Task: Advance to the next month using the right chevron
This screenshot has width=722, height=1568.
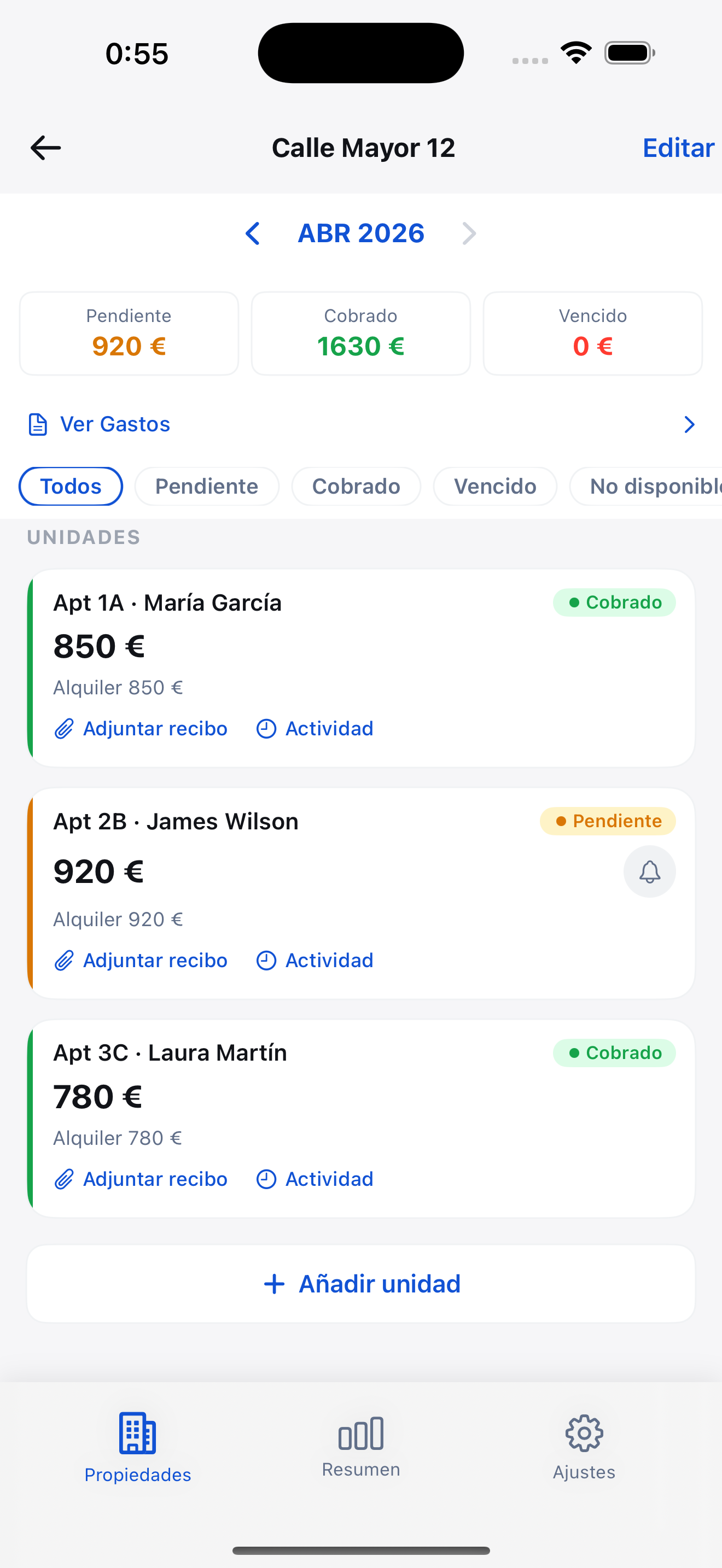Action: pos(468,233)
